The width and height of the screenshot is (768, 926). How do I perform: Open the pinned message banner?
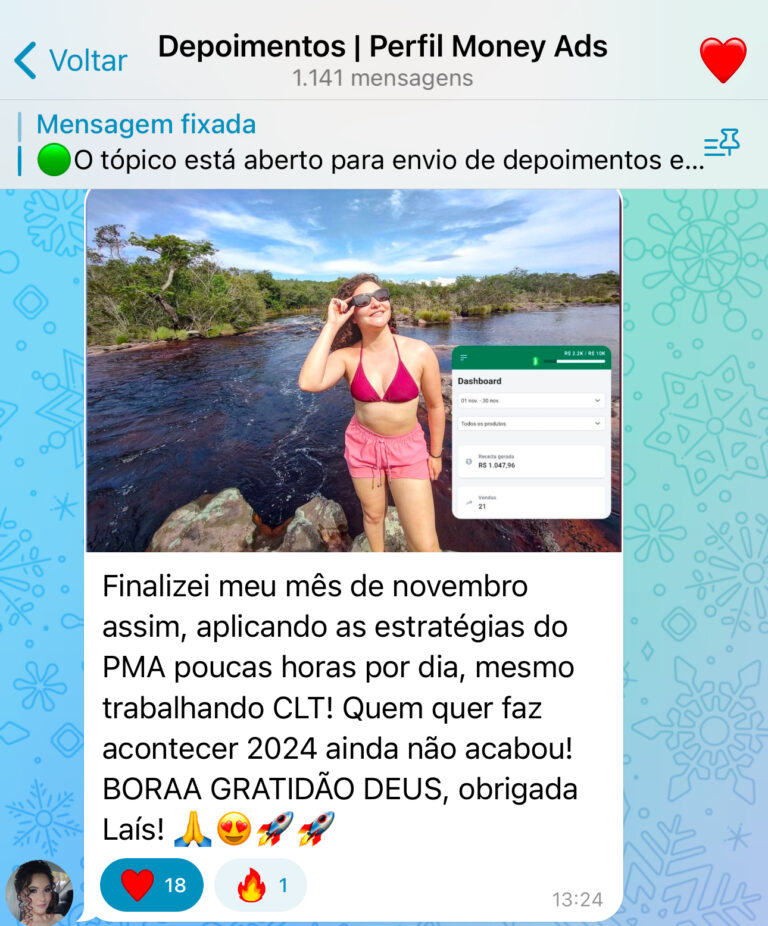click(360, 143)
